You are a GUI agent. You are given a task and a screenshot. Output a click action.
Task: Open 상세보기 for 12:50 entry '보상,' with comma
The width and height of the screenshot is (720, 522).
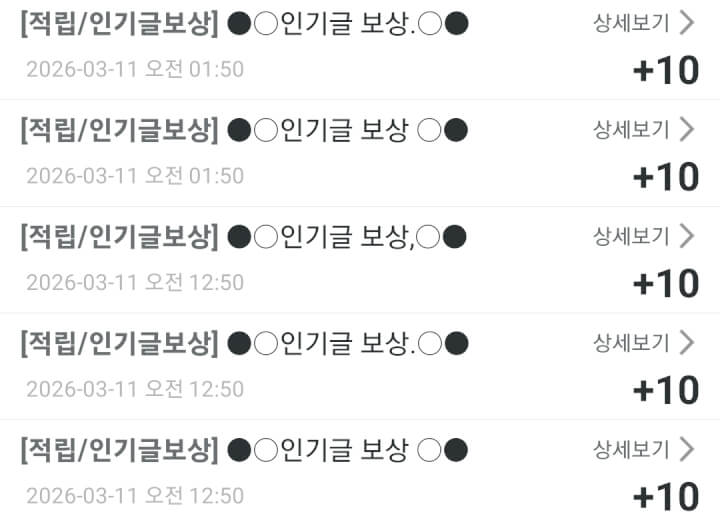click(643, 236)
